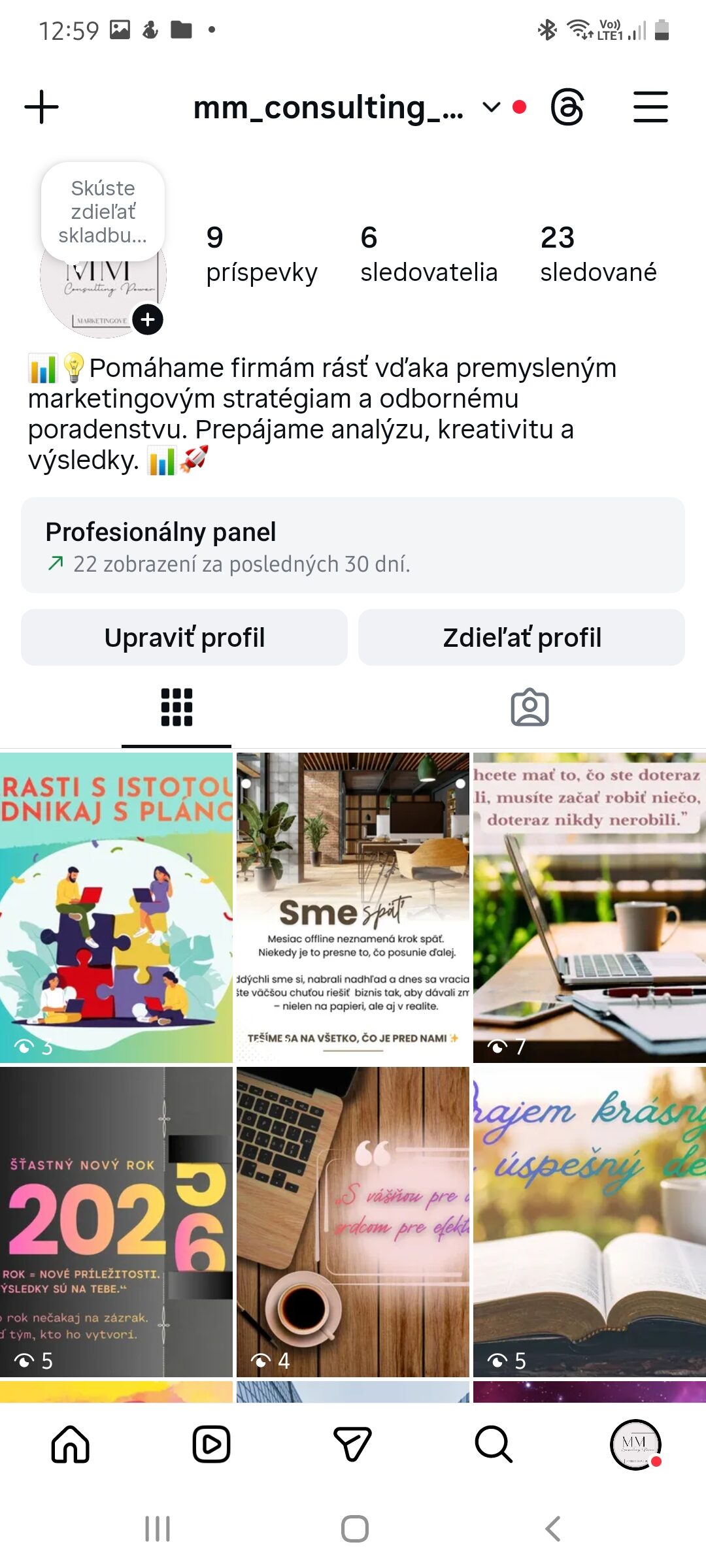Image resolution: width=706 pixels, height=1568 pixels.
Task: Open the Reels tab
Action: tap(212, 1444)
